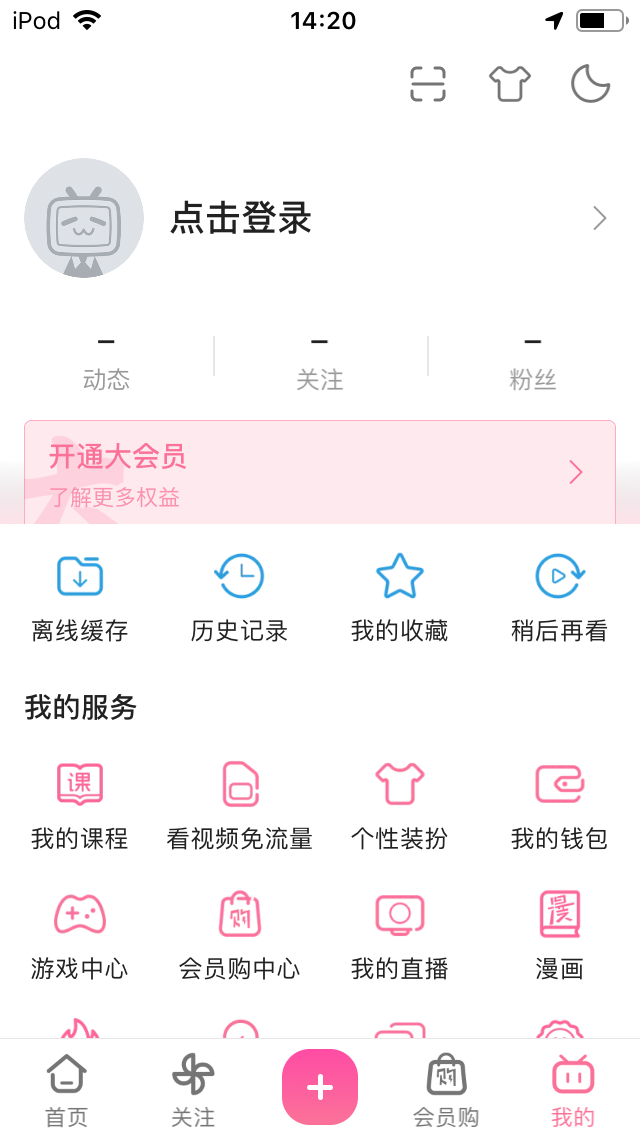Image resolution: width=640 pixels, height=1136 pixels.
Task: Open the QR code scanner
Action: (x=428, y=84)
